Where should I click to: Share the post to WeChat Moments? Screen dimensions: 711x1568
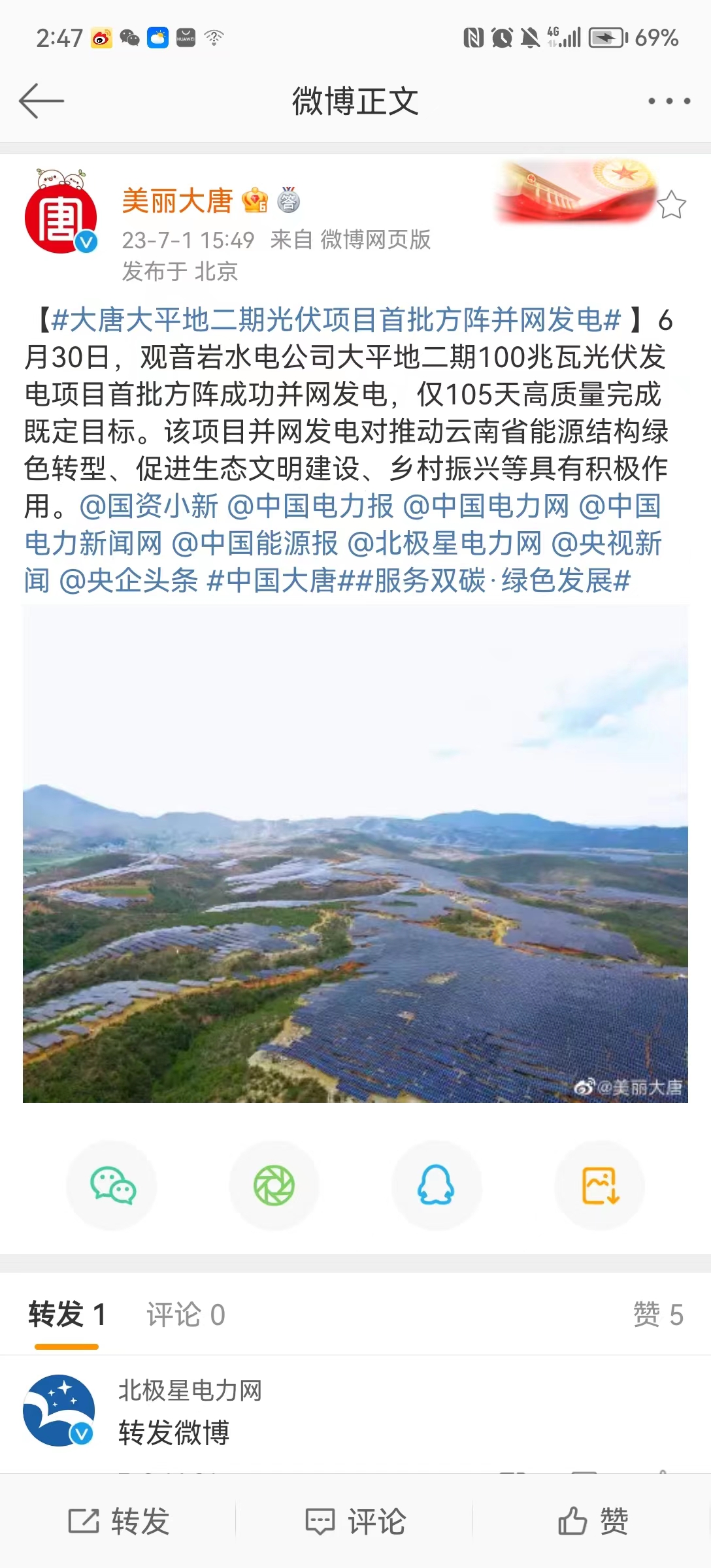tap(274, 1186)
